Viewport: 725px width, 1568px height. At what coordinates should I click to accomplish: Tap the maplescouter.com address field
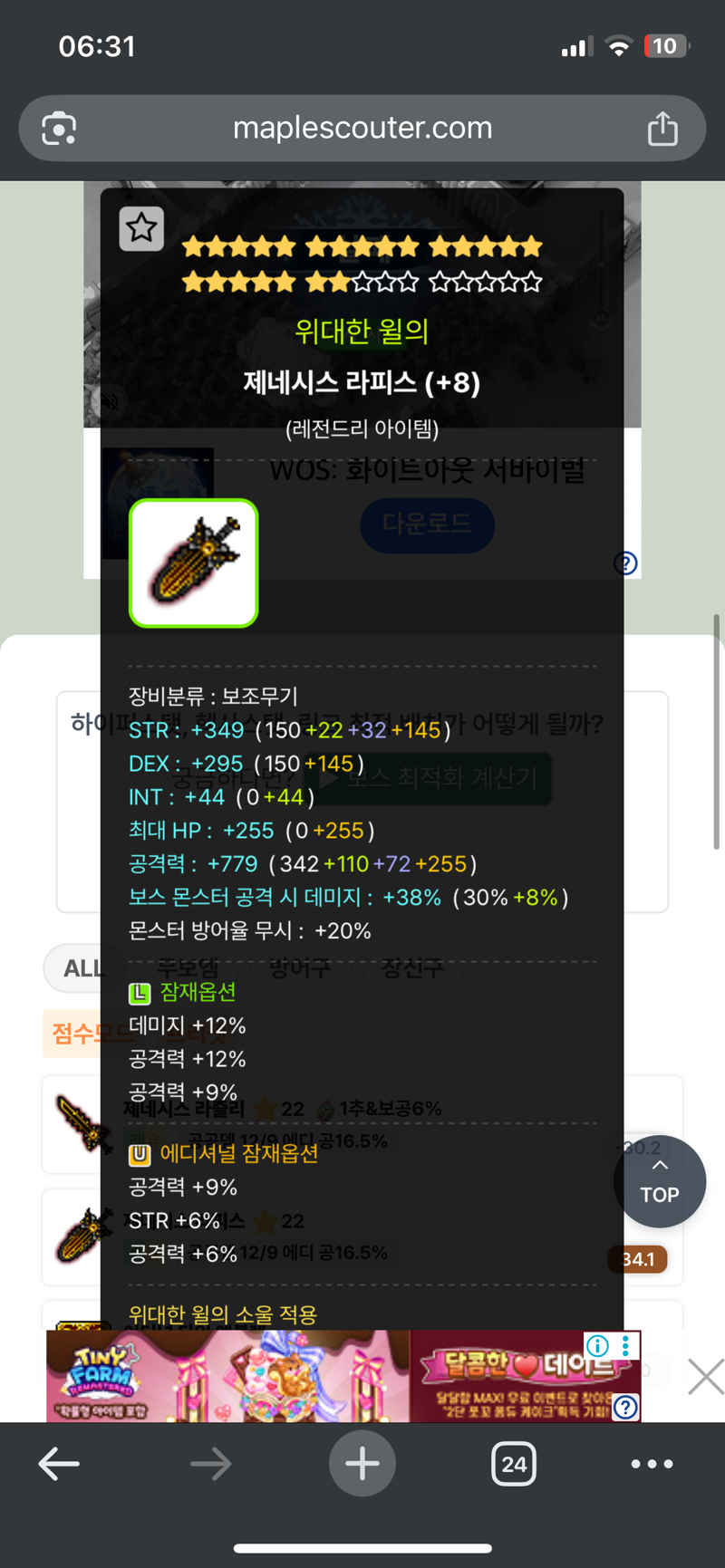[x=362, y=129]
